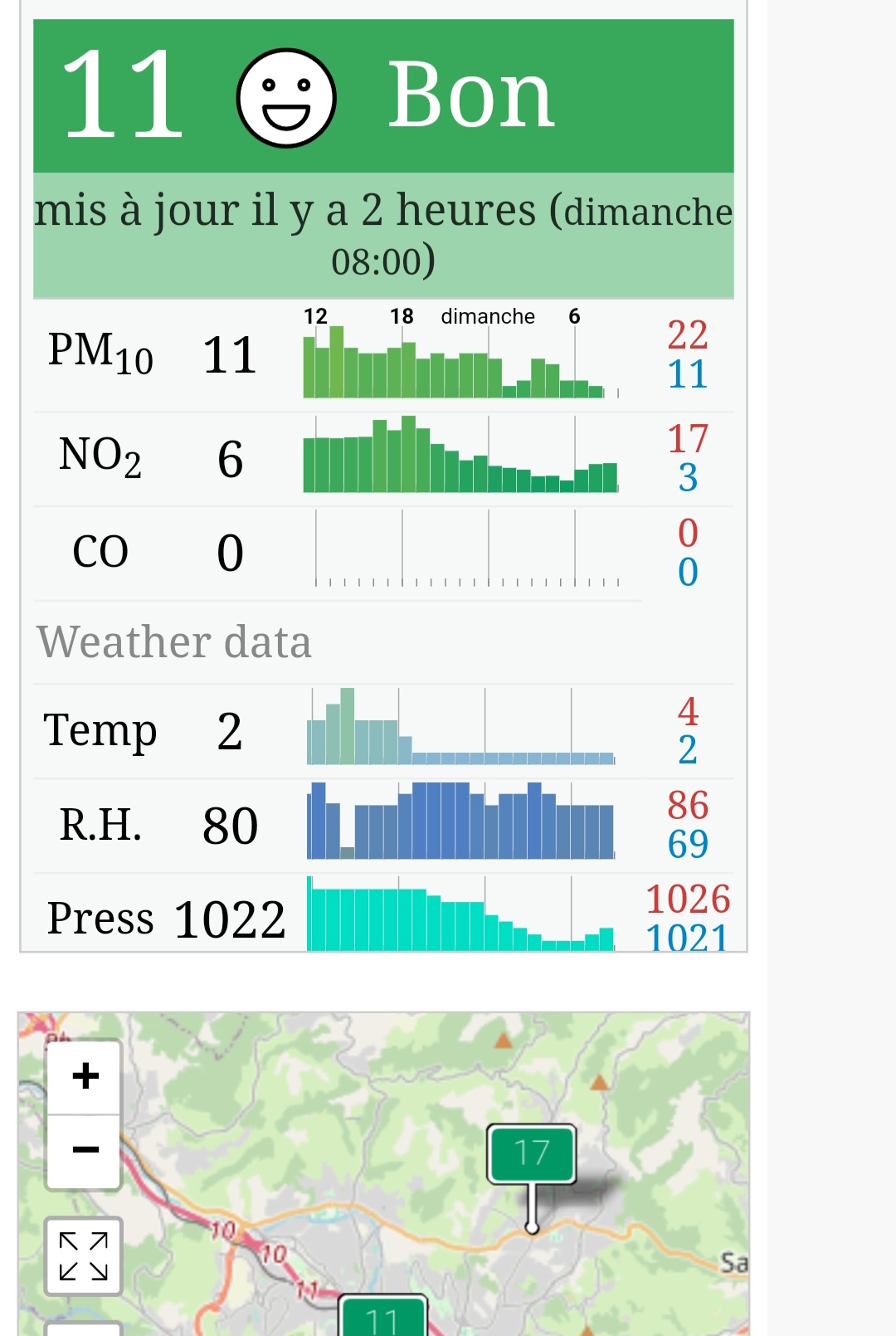The width and height of the screenshot is (896, 1336).
Task: Select the map marker showing 11
Action: [x=383, y=1318]
